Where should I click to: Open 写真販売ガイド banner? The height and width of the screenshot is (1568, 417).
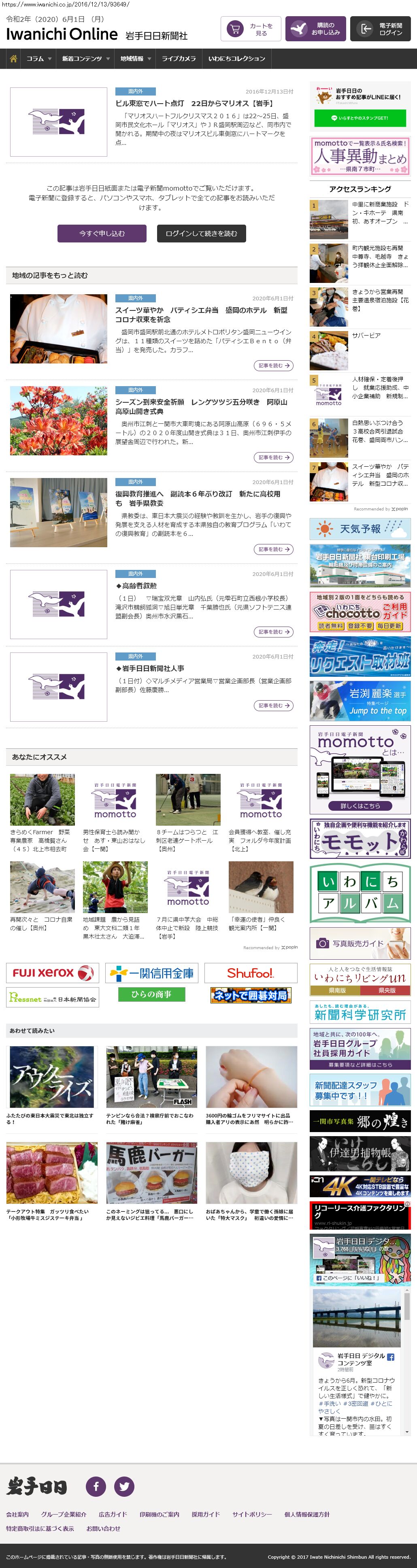[x=360, y=943]
